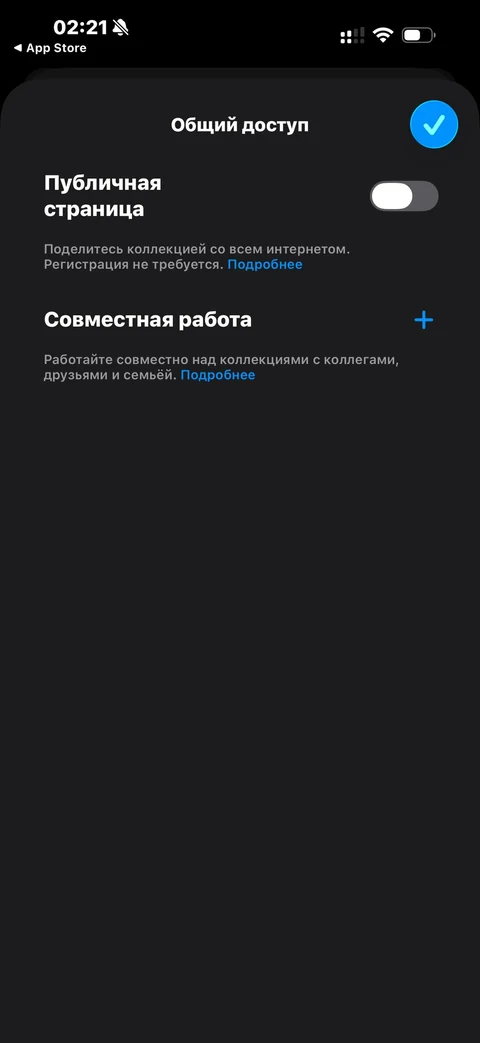Screen dimensions: 480x1043
Task: Open Подробнее link under Совместная работа
Action: 218,375
